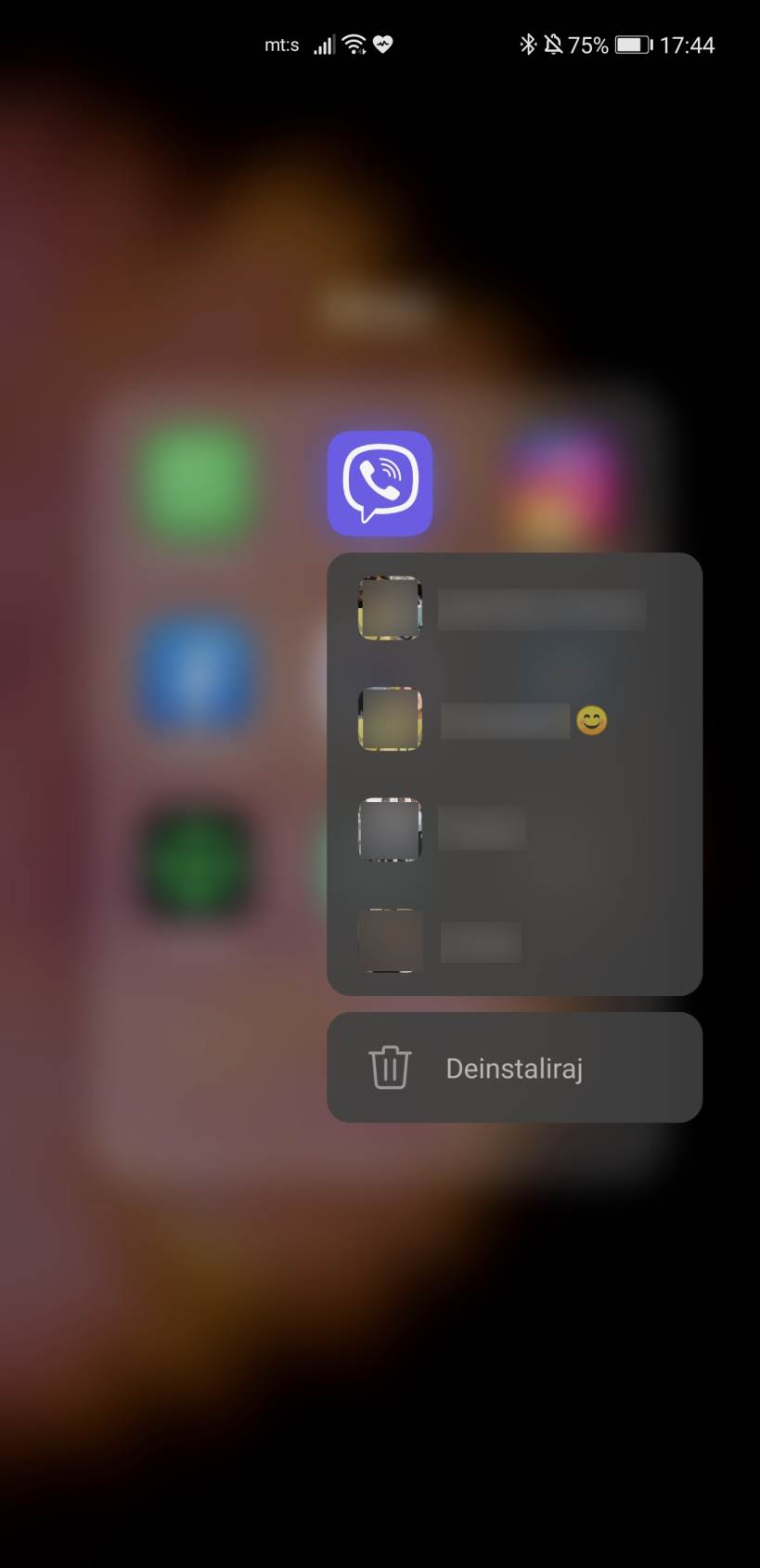Tap Deinstaliraj to uninstall Viber
Viewport: 760px width, 1568px height.
coord(514,1068)
